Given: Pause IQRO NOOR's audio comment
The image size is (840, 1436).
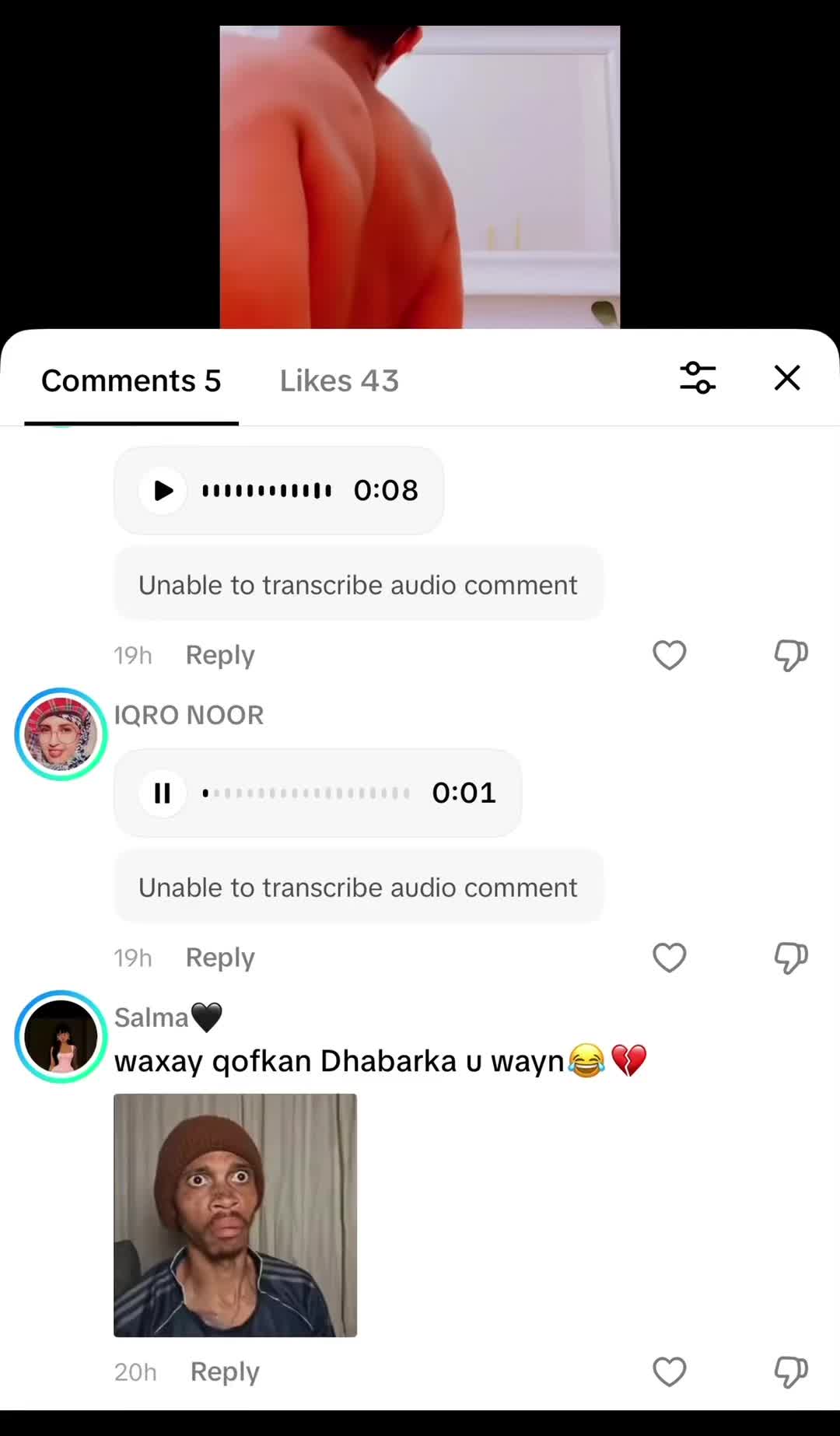Looking at the screenshot, I should click(163, 793).
